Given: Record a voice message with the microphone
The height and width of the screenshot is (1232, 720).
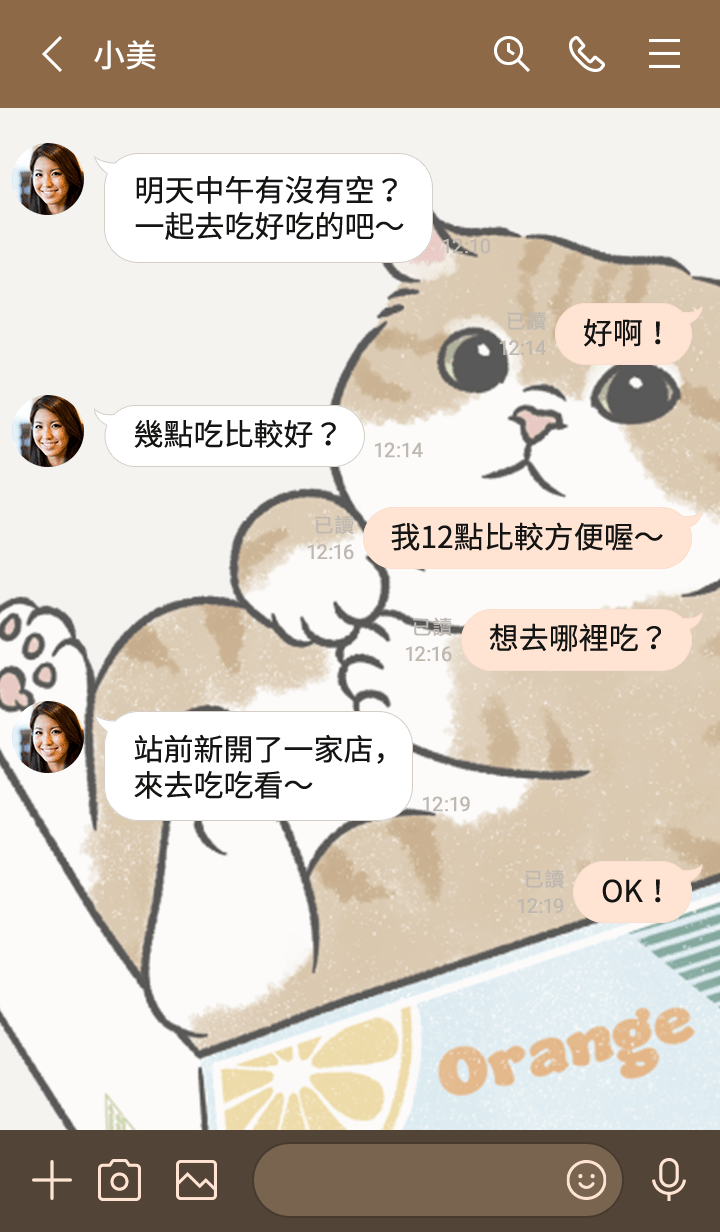Looking at the screenshot, I should click(668, 1181).
